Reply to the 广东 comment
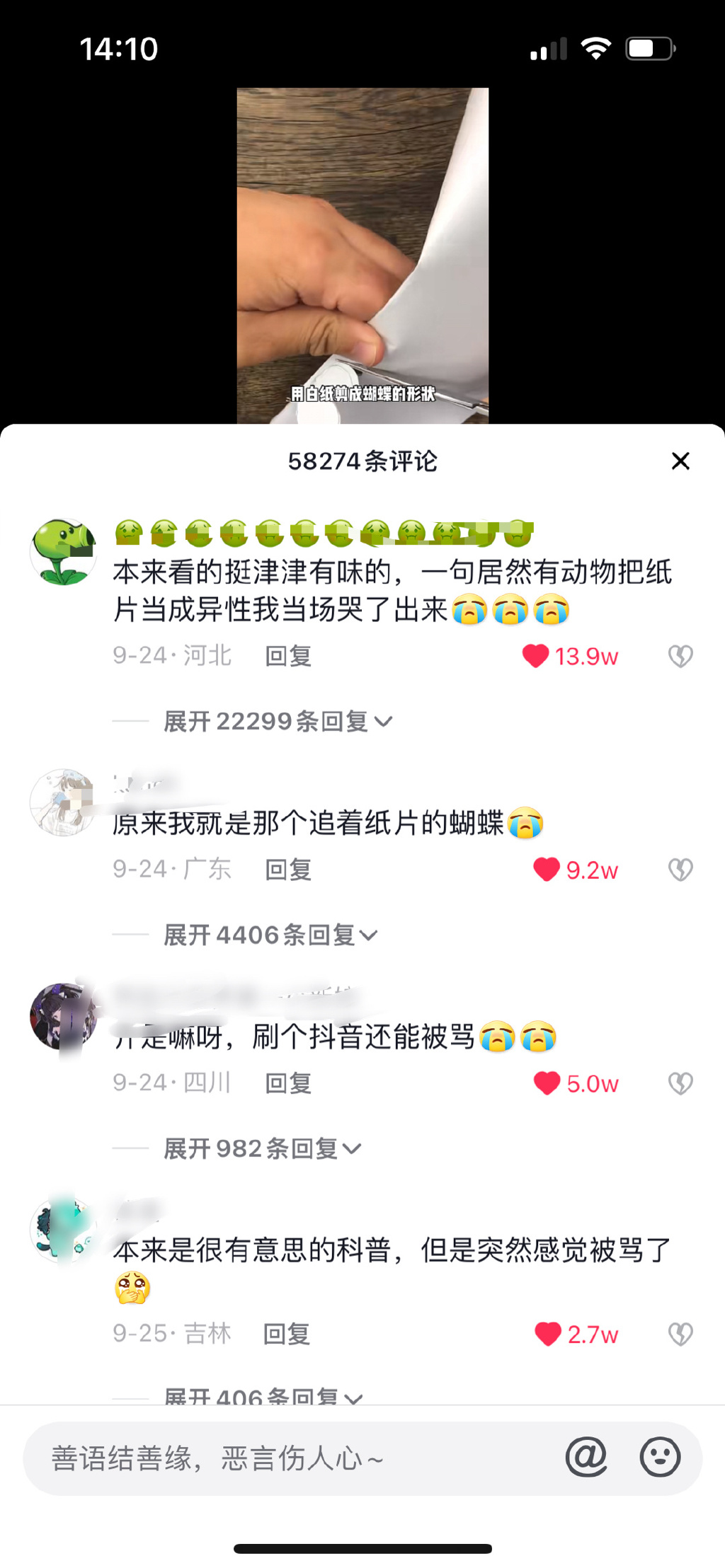This screenshot has width=725, height=1568. click(x=288, y=870)
